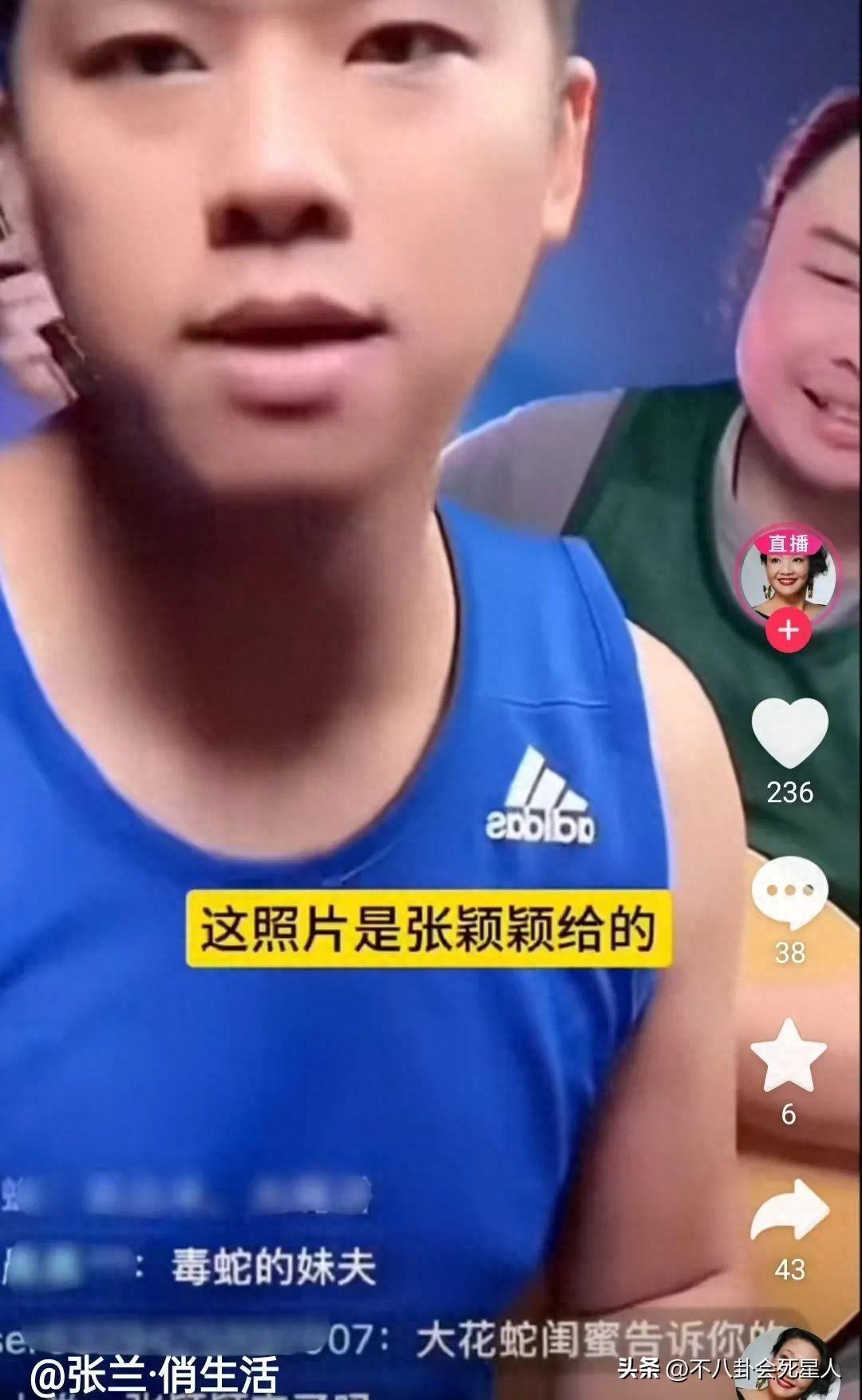Image resolution: width=862 pixels, height=1400 pixels.
Task: Add the video to favorites
Action: click(789, 1057)
